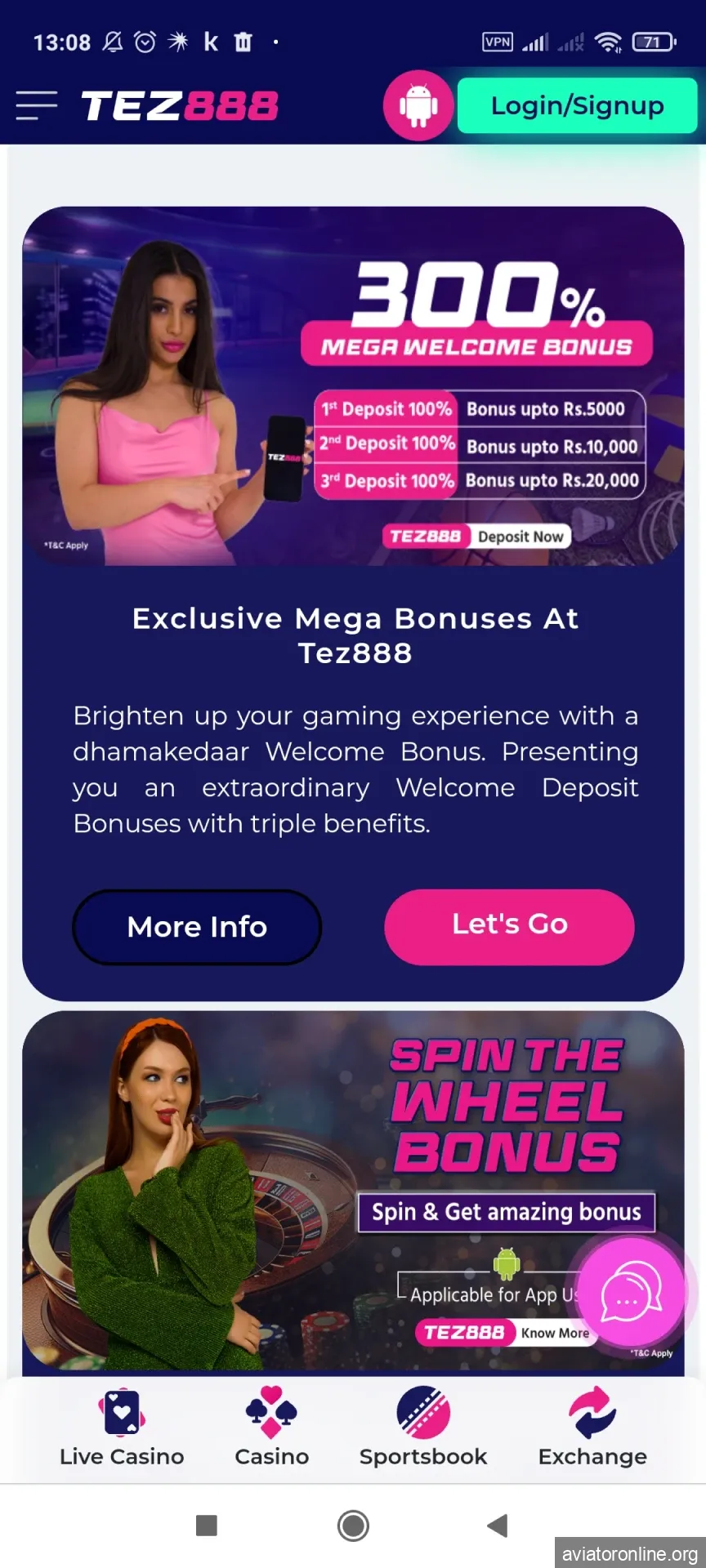Viewport: 706px width, 1568px height.
Task: Hit the Let's Go button
Action: point(509,925)
